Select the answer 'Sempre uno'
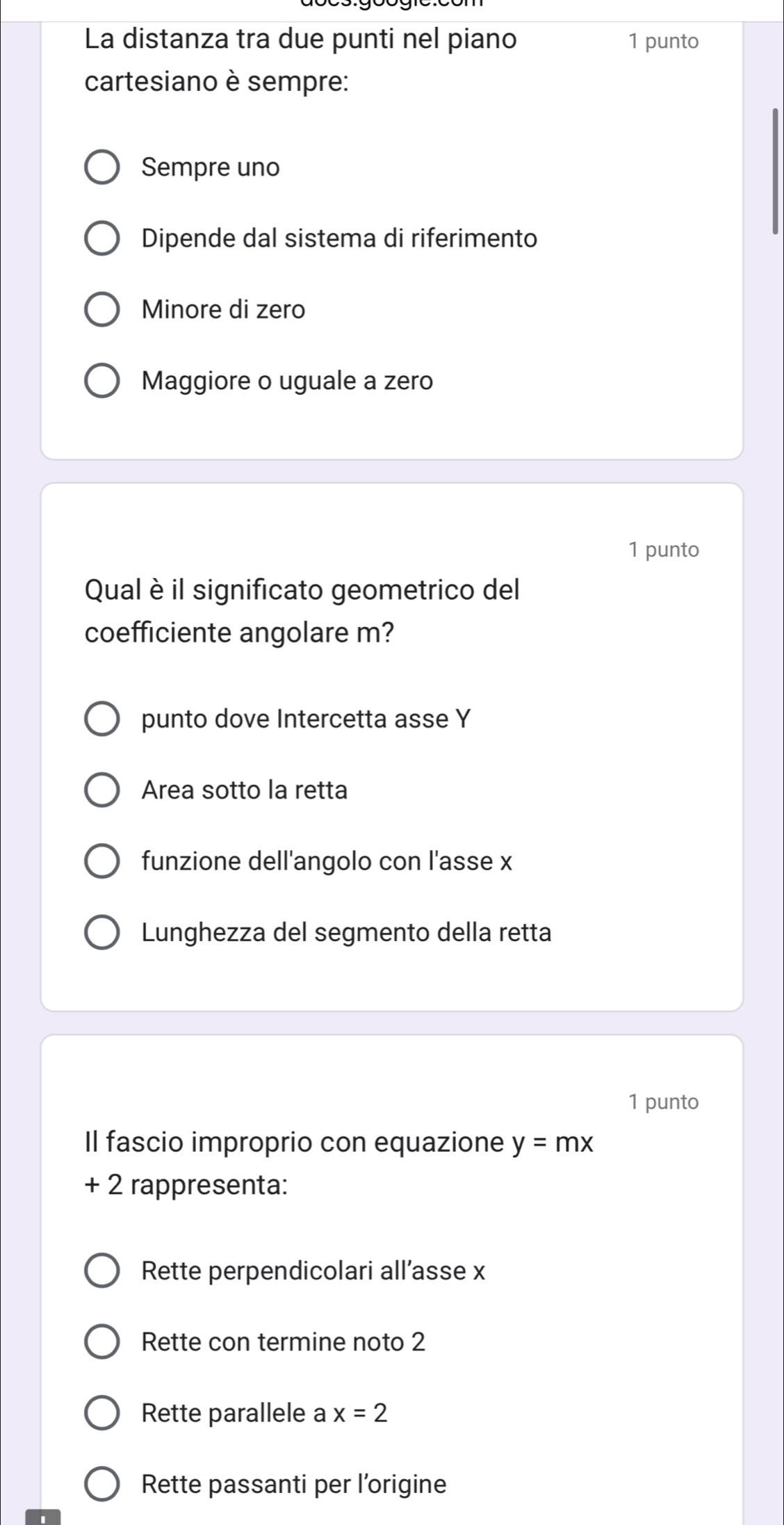This screenshot has height=1525, width=784. click(x=101, y=168)
